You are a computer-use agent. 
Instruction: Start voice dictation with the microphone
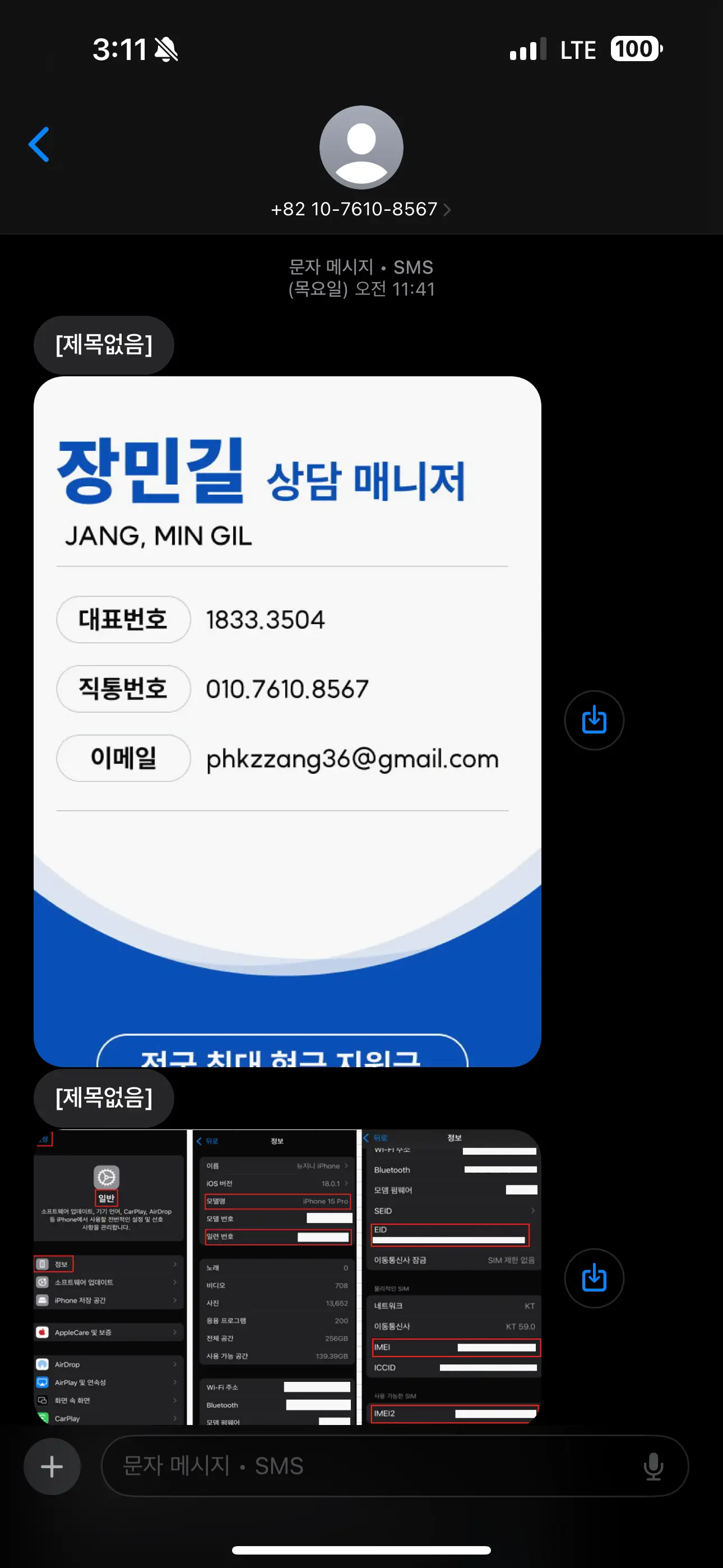tap(653, 1466)
